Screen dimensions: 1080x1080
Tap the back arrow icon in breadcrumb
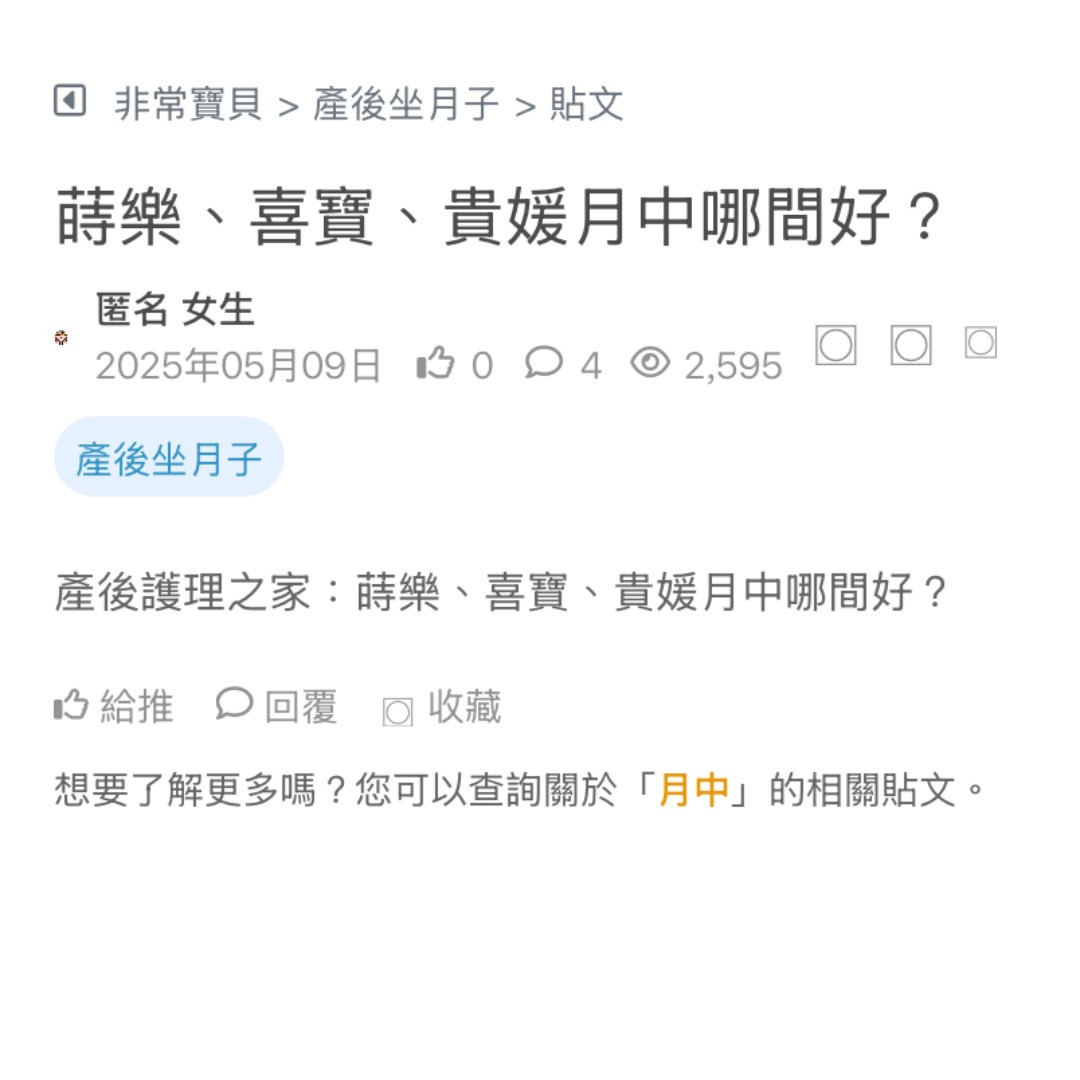point(69,101)
